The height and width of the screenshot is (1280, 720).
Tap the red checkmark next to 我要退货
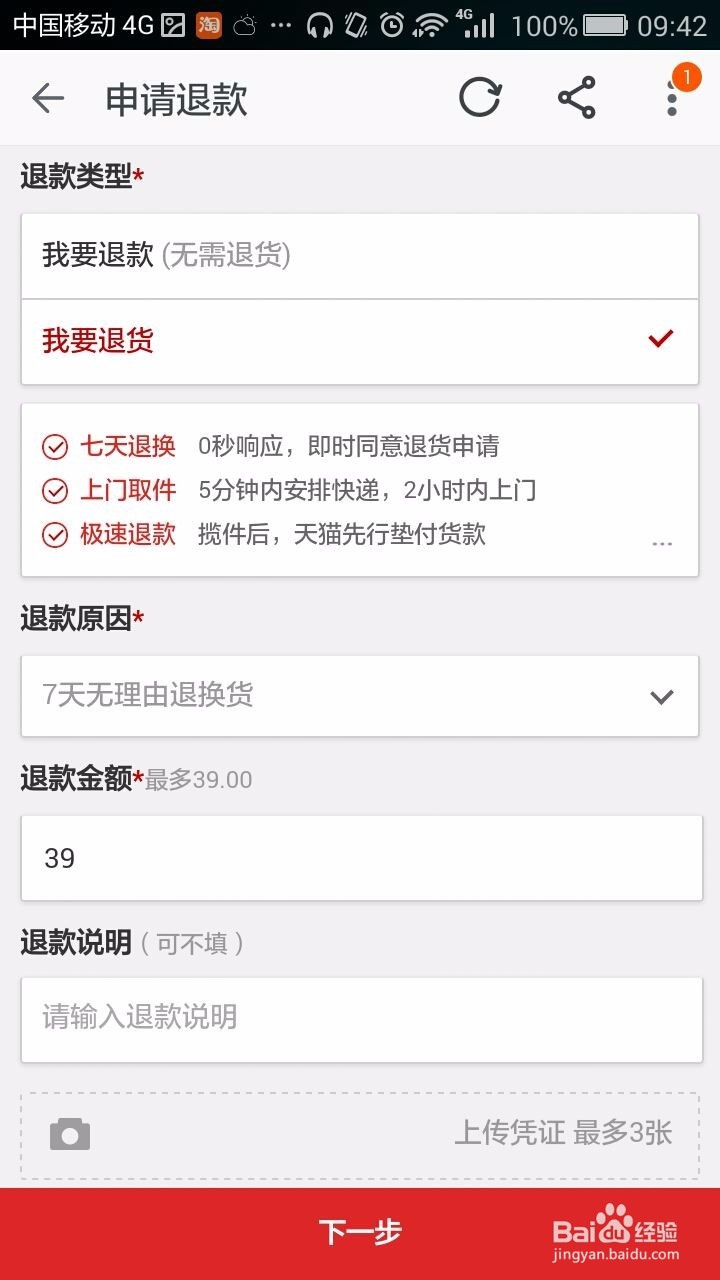point(659,339)
